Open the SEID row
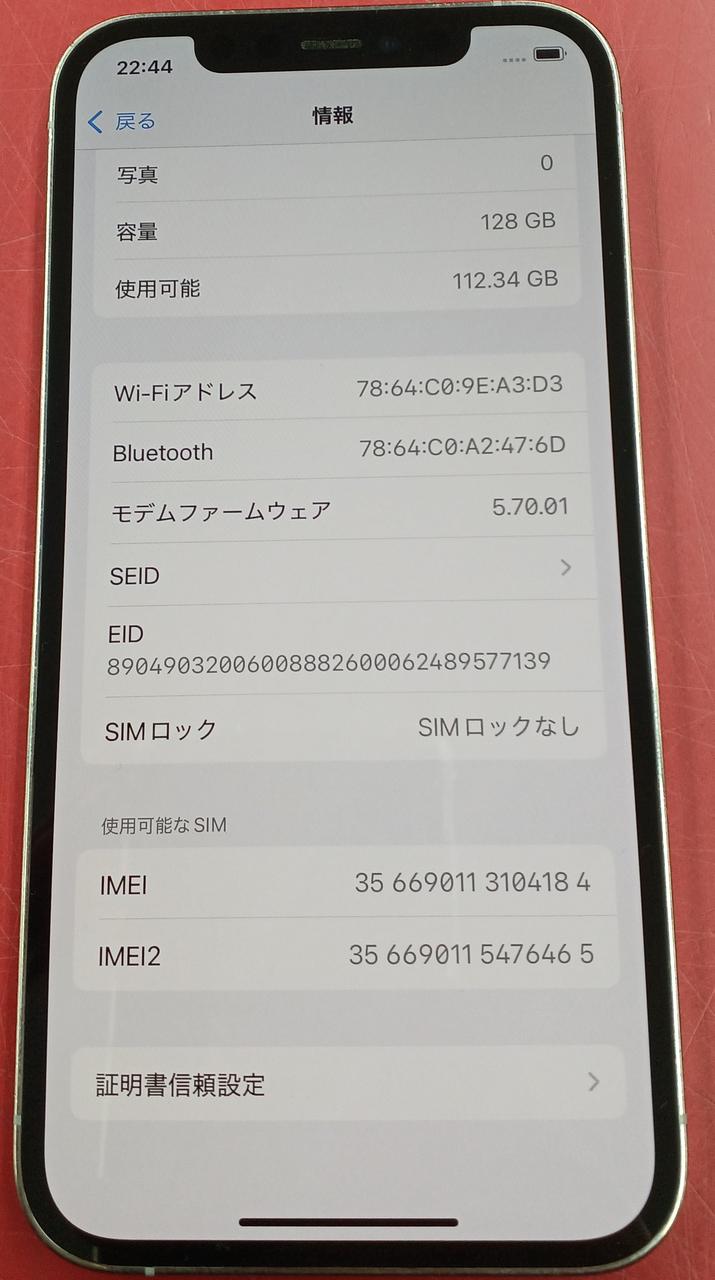715x1280 pixels. click(x=340, y=573)
